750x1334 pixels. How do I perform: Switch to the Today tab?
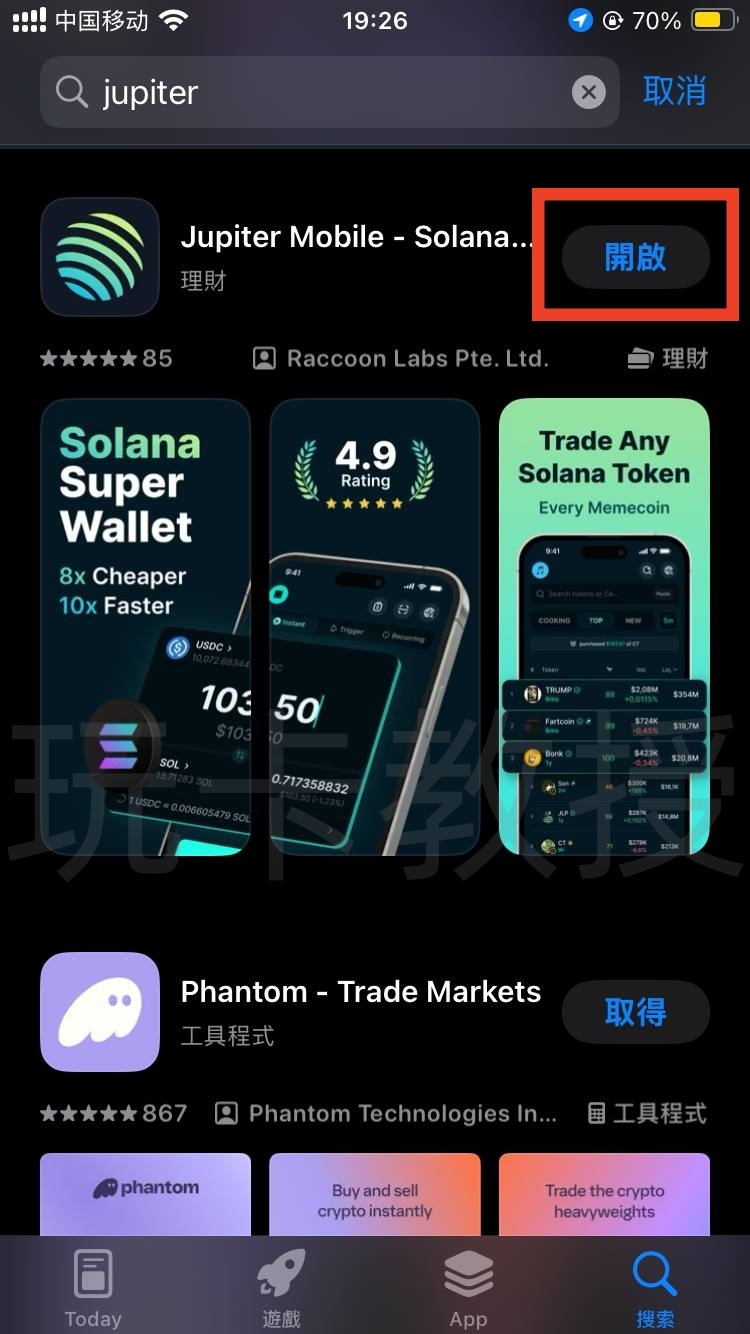tap(93, 1289)
